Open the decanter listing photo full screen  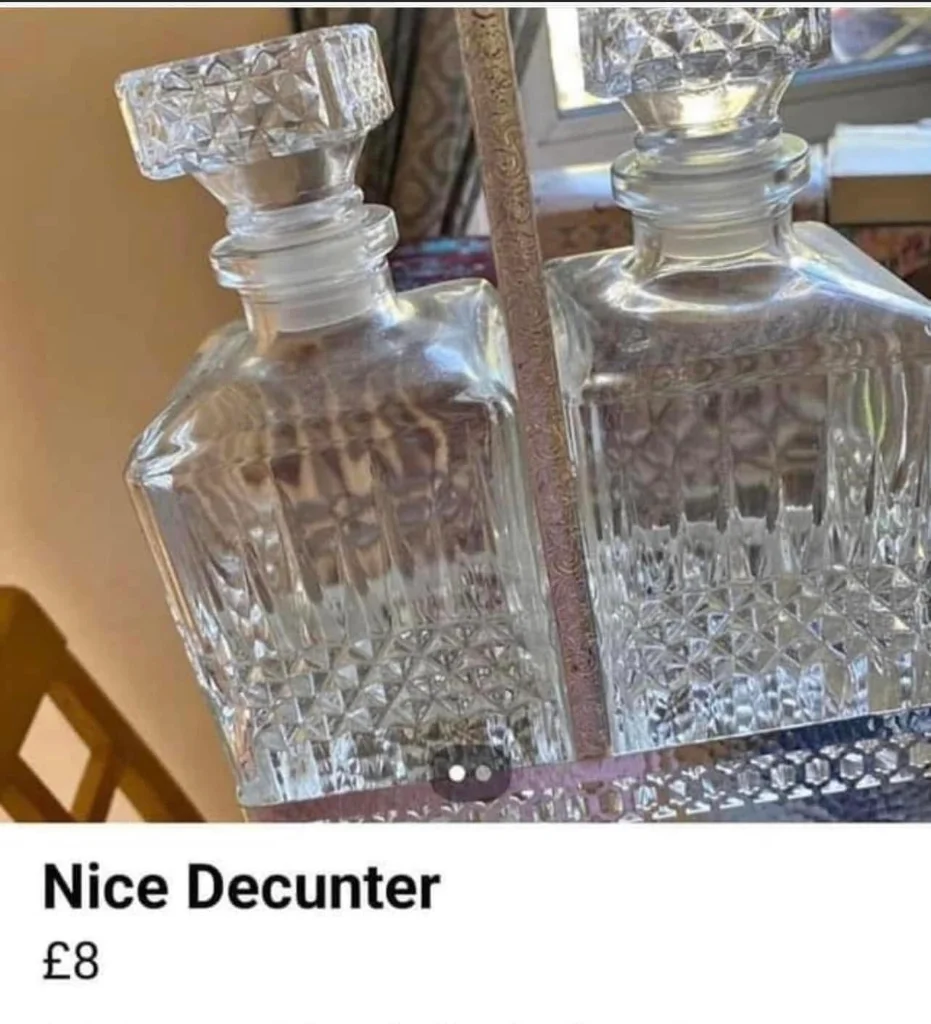click(465, 400)
